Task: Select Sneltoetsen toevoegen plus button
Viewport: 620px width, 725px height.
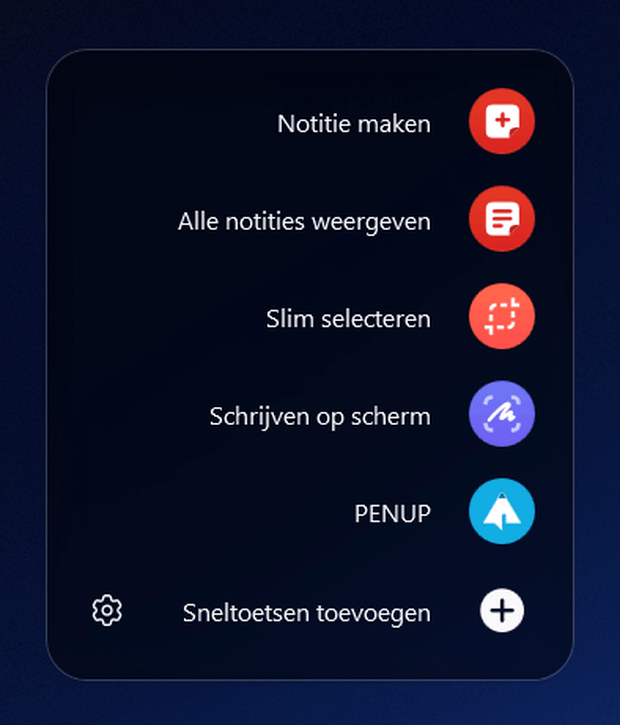Action: [x=501, y=610]
